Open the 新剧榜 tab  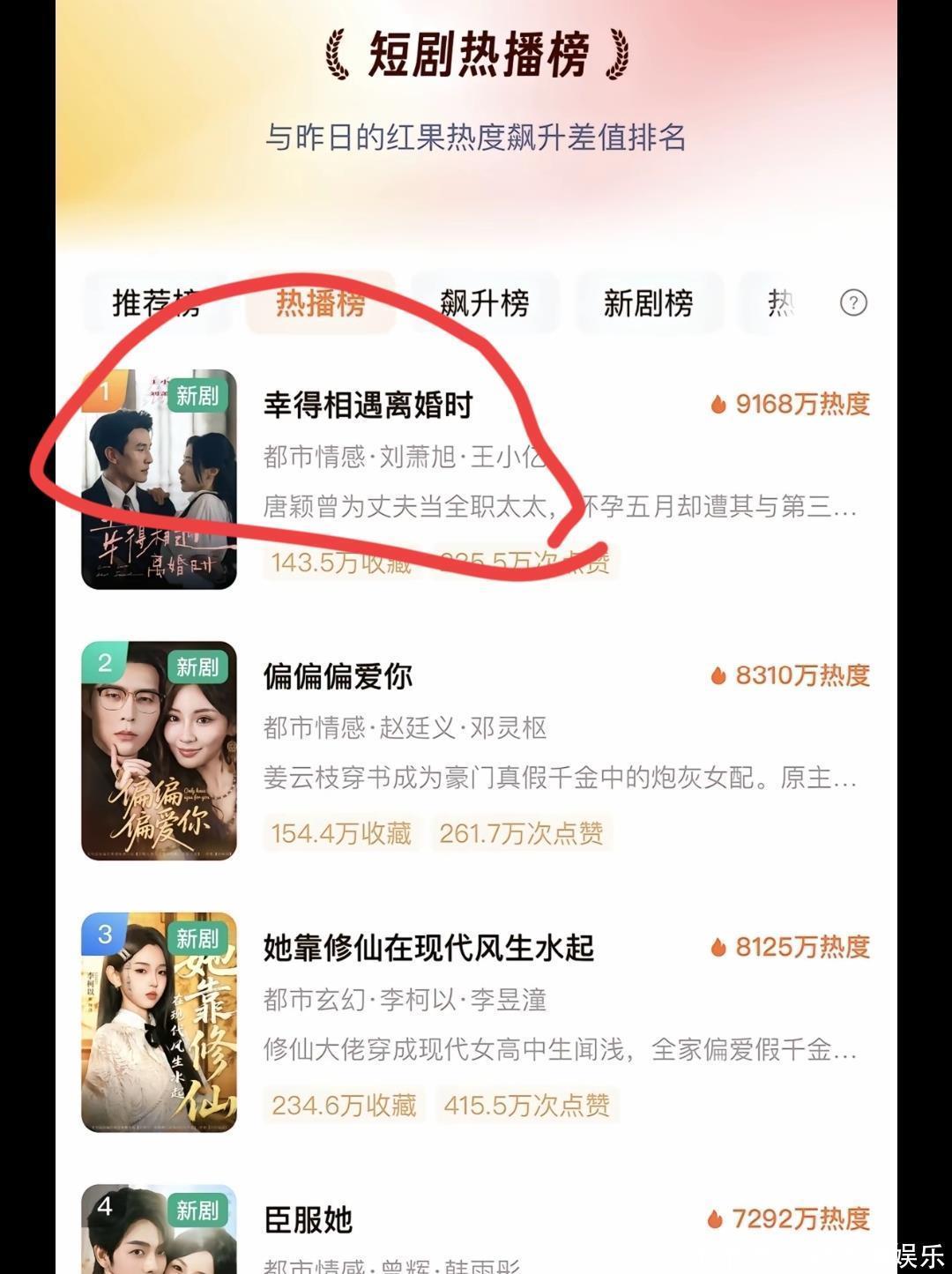coord(648,303)
